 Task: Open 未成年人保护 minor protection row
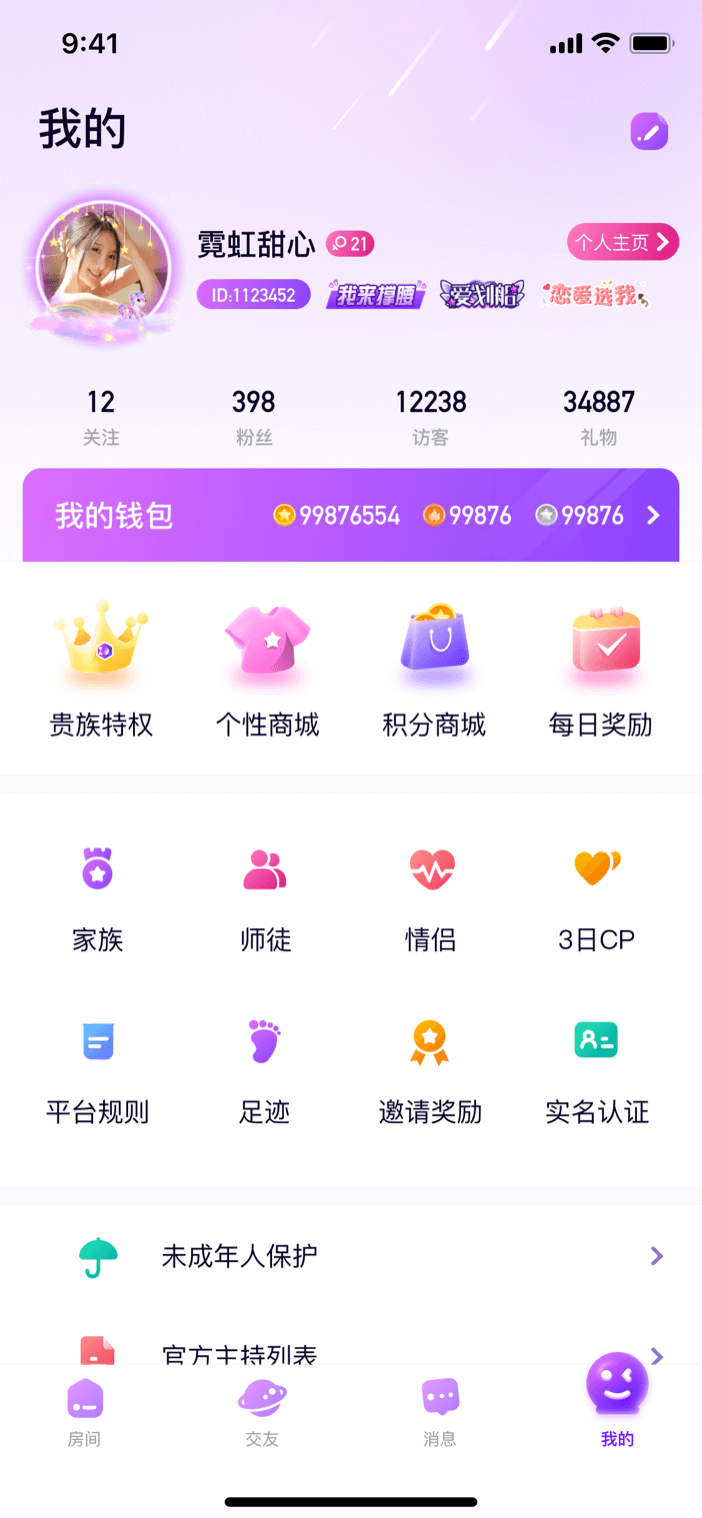tap(351, 1256)
